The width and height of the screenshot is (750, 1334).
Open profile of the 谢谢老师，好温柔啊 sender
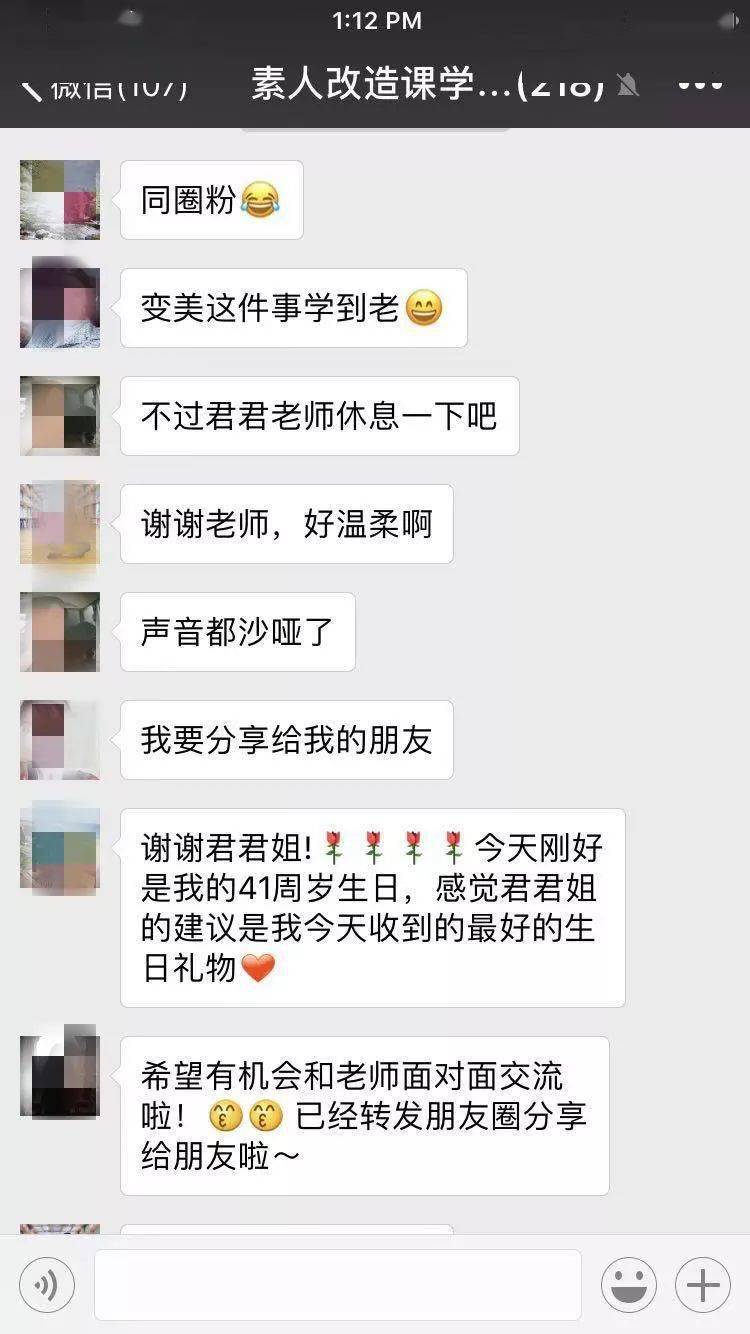[x=60, y=523]
